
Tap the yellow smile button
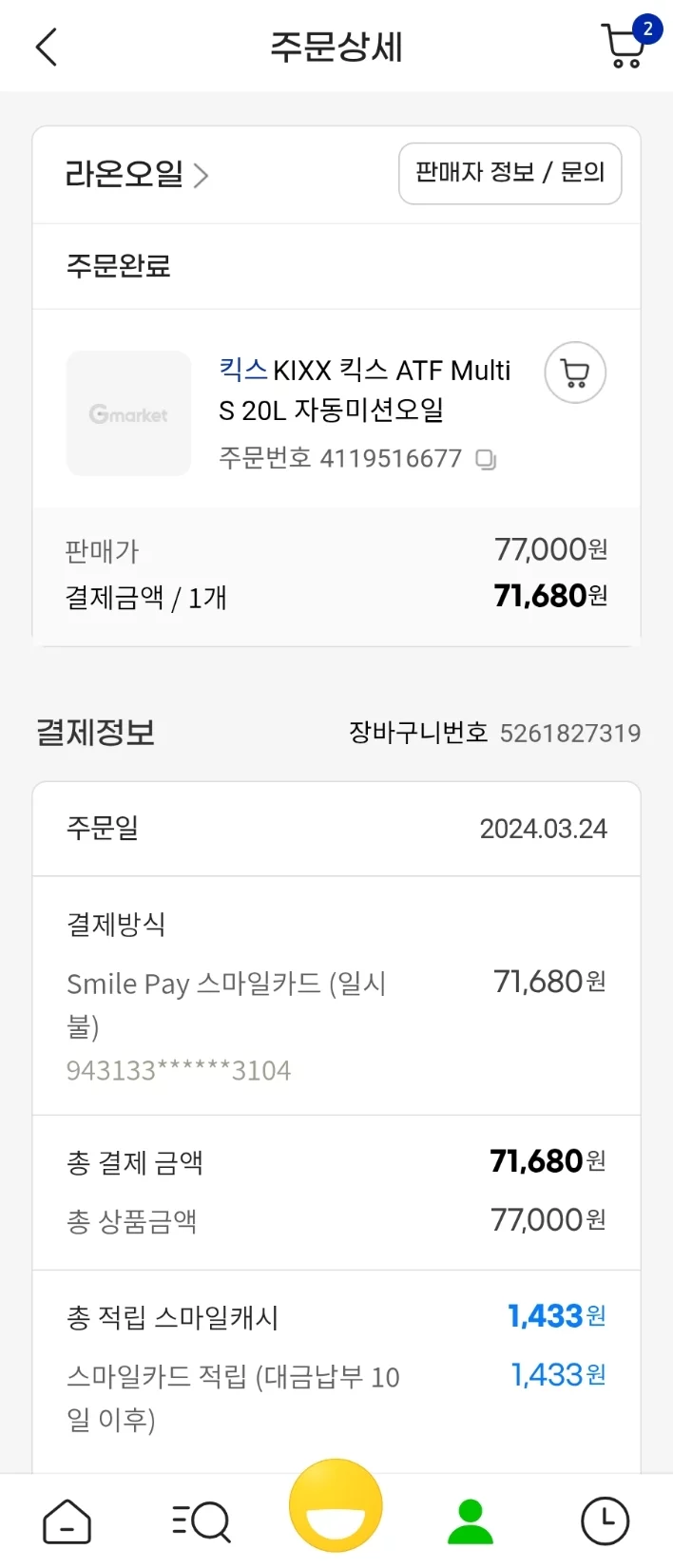pos(336,1506)
